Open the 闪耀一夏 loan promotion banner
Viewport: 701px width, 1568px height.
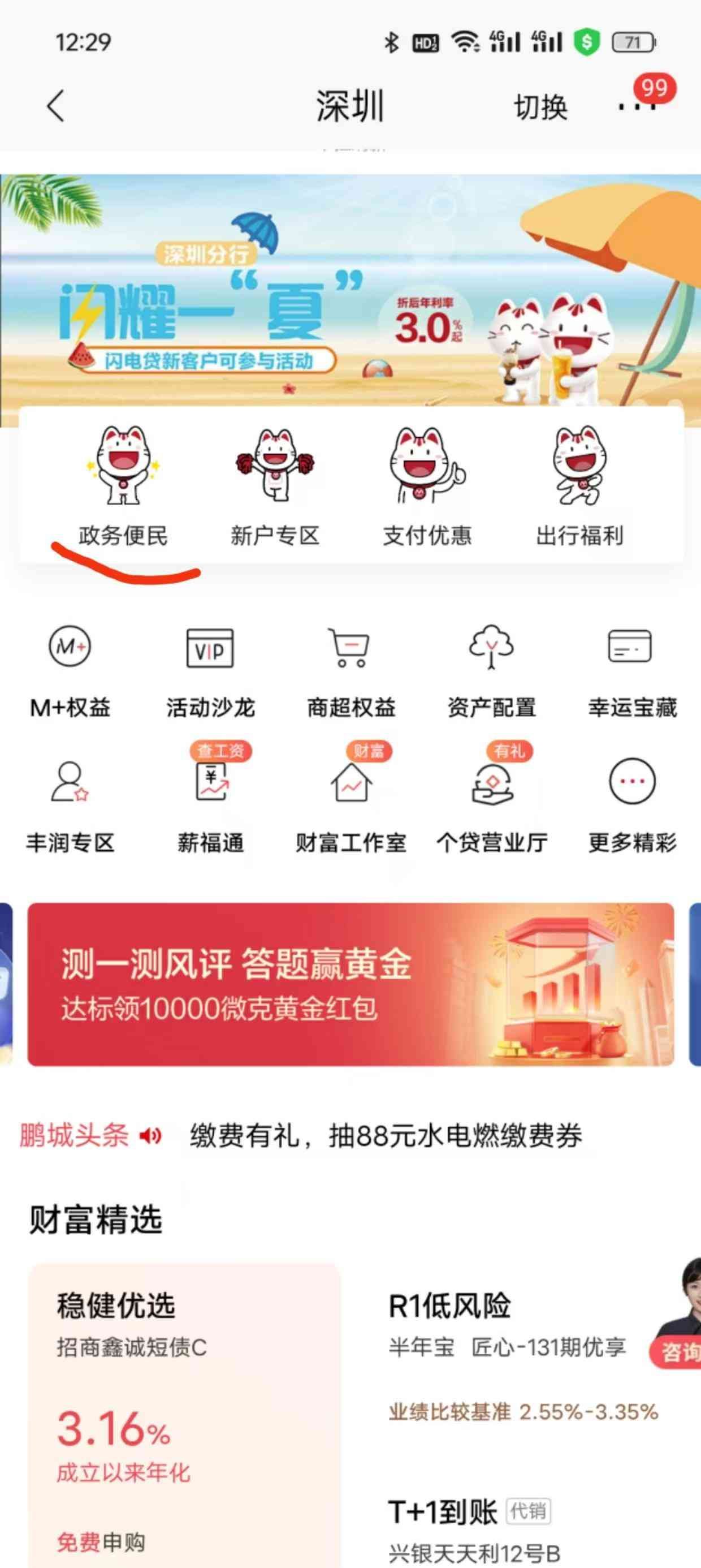click(350, 292)
